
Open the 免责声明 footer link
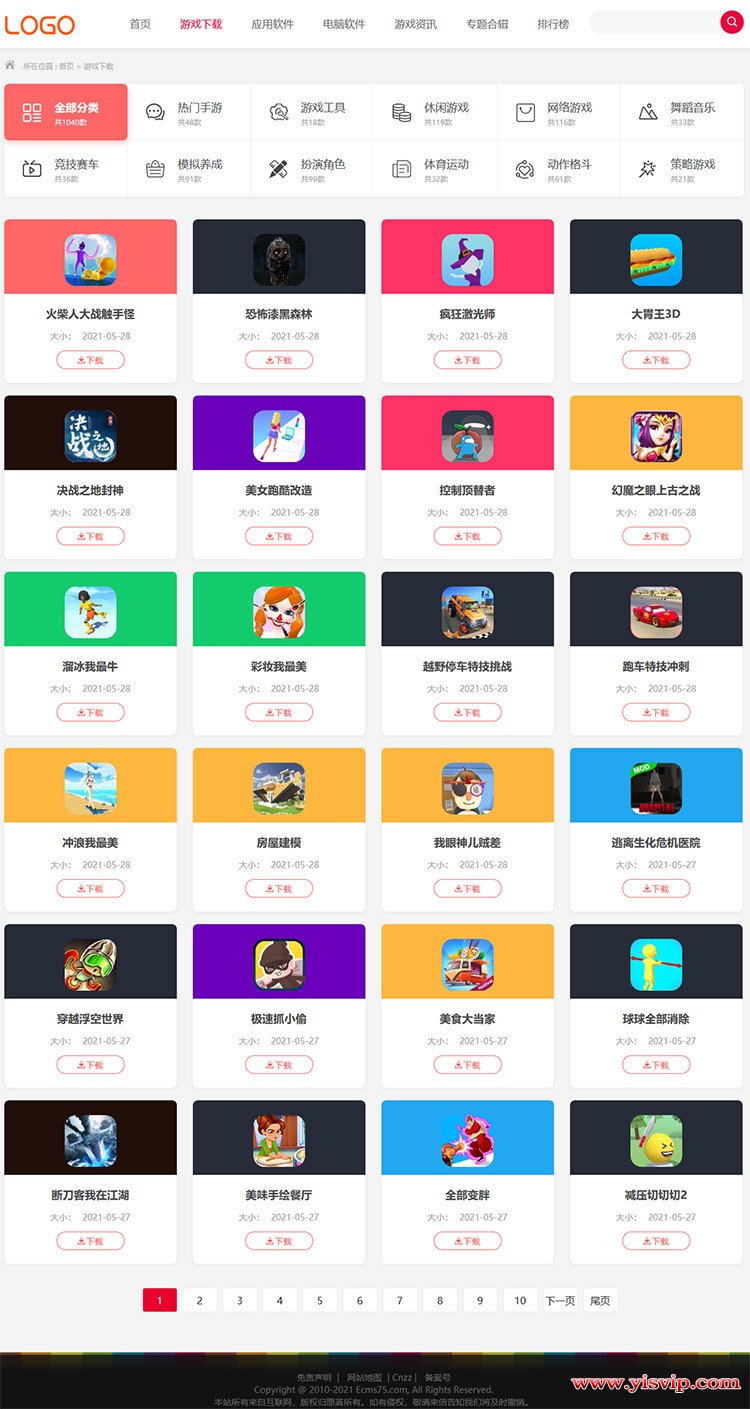314,1377
